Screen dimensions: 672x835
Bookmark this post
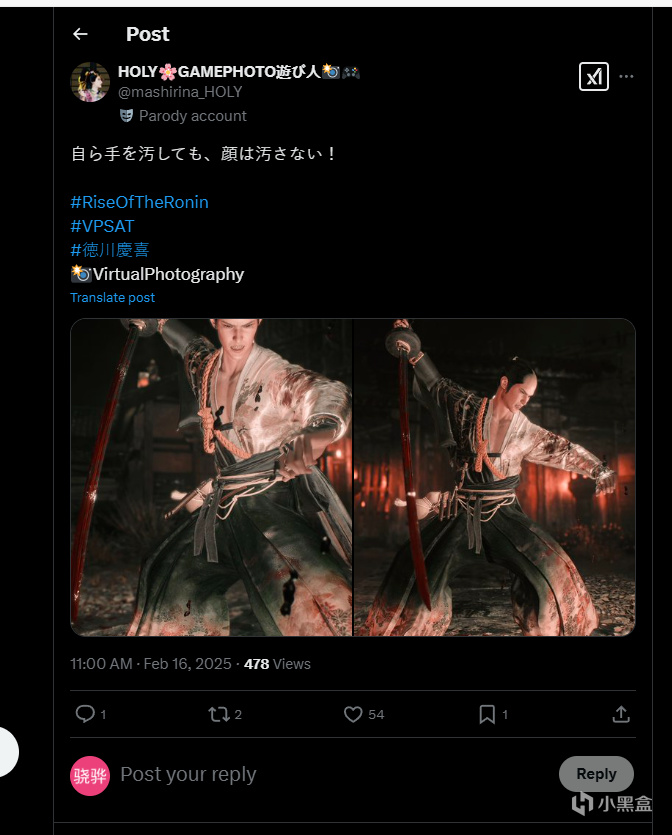point(487,714)
